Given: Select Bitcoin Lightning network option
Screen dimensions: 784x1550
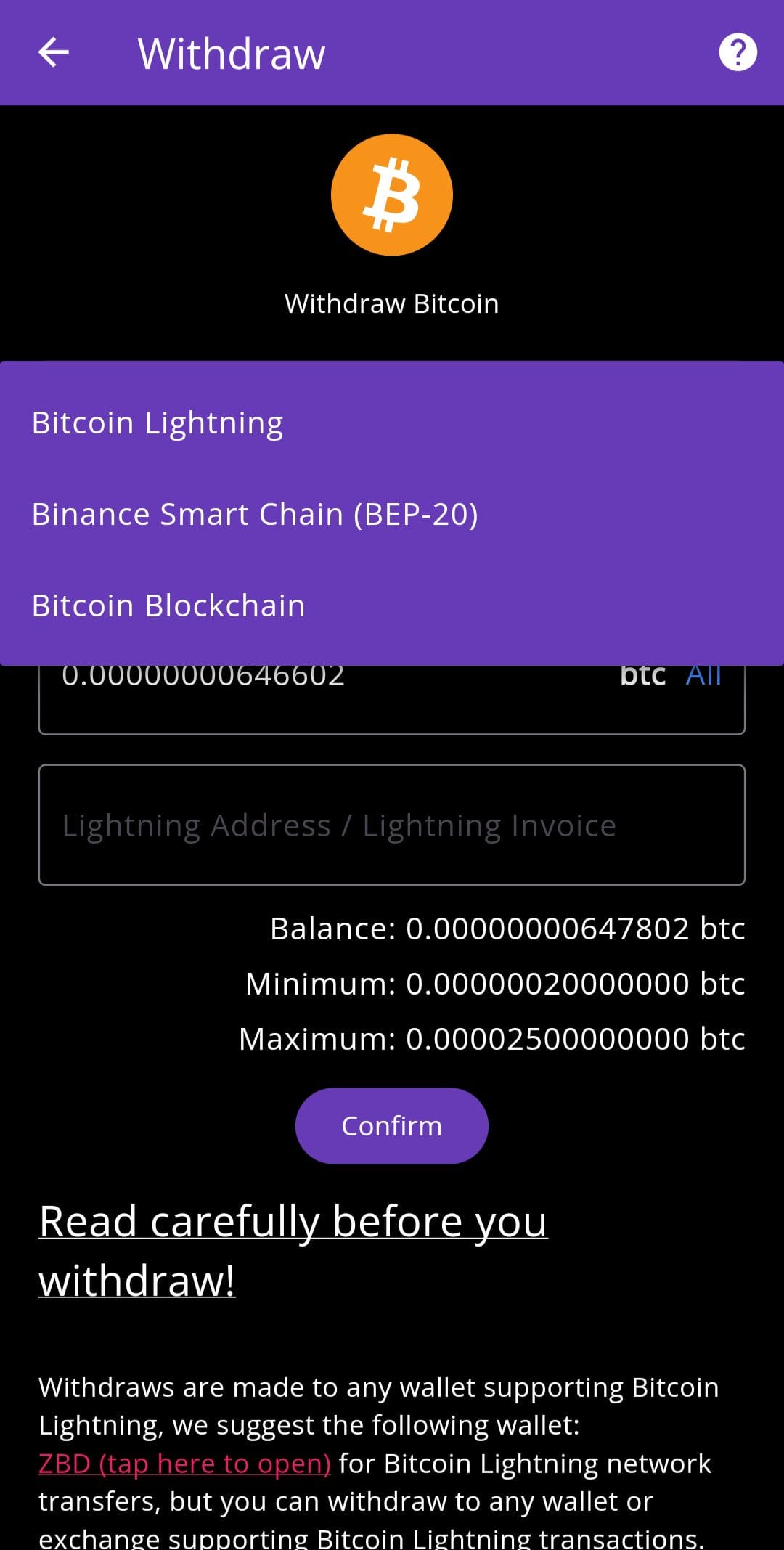Looking at the screenshot, I should click(158, 423).
